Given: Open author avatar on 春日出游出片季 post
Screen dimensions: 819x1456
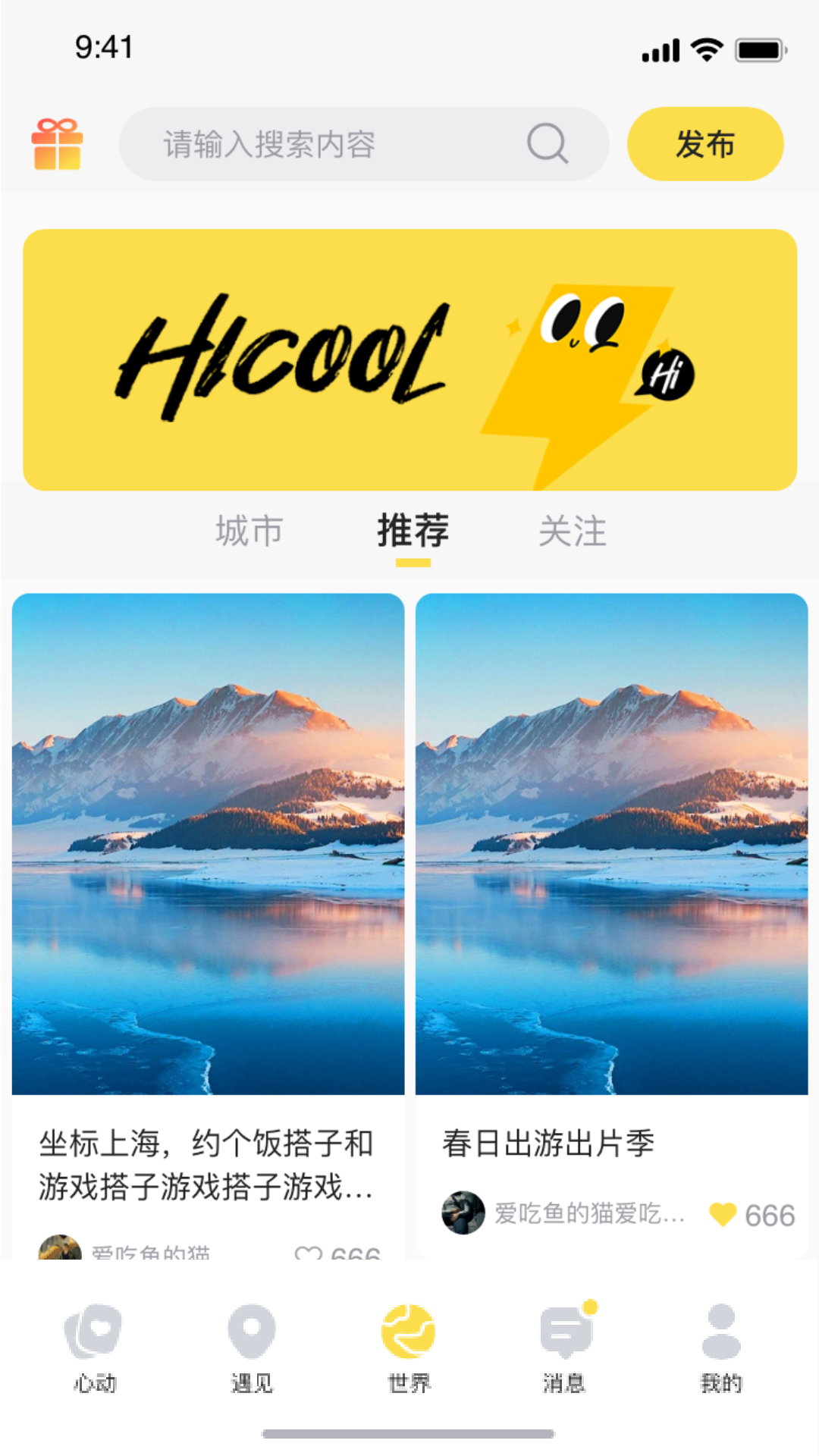Looking at the screenshot, I should click(x=463, y=1213).
